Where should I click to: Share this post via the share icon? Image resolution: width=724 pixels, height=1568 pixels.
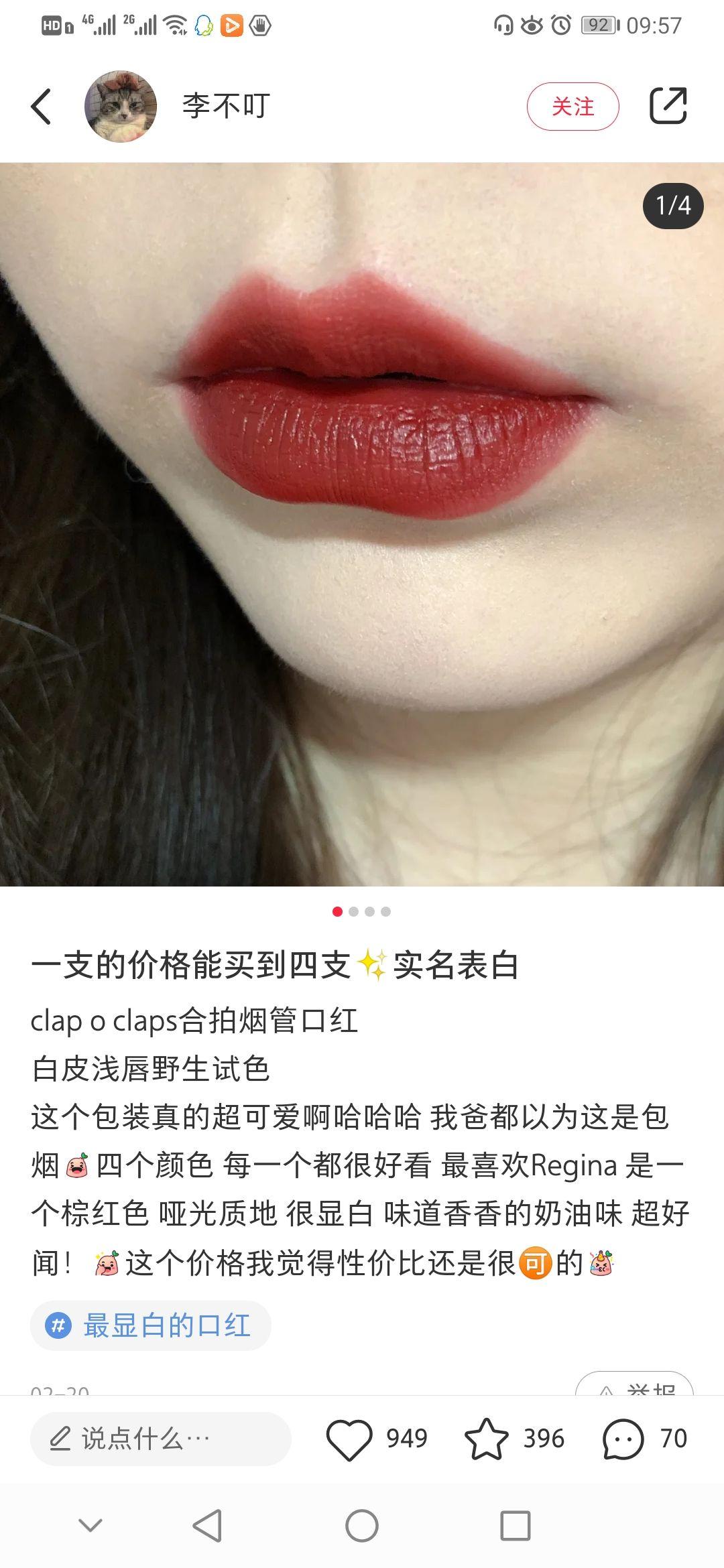668,106
